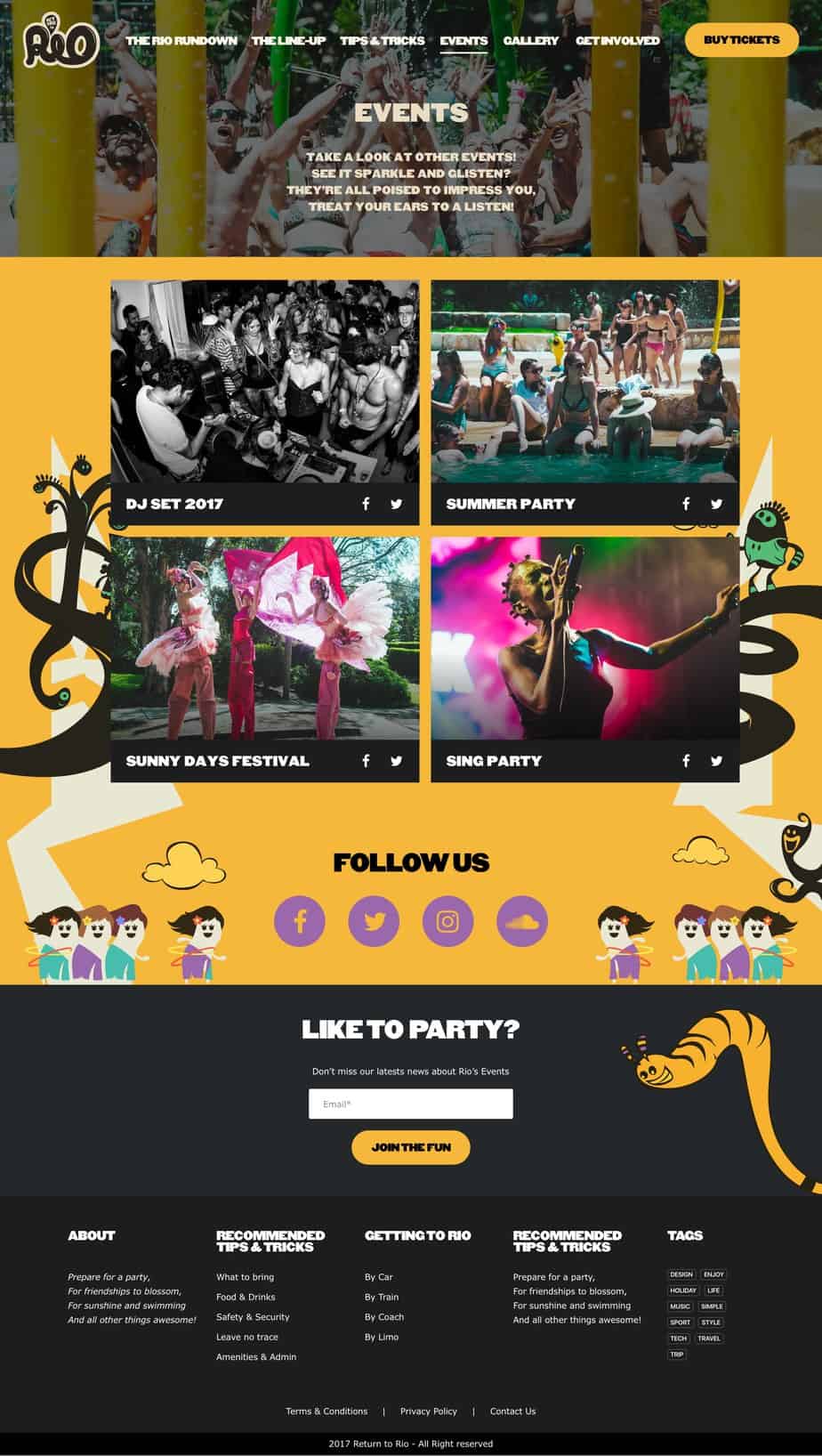This screenshot has height=1456, width=822.
Task: Open Food & Drinks footer link
Action: point(246,1297)
